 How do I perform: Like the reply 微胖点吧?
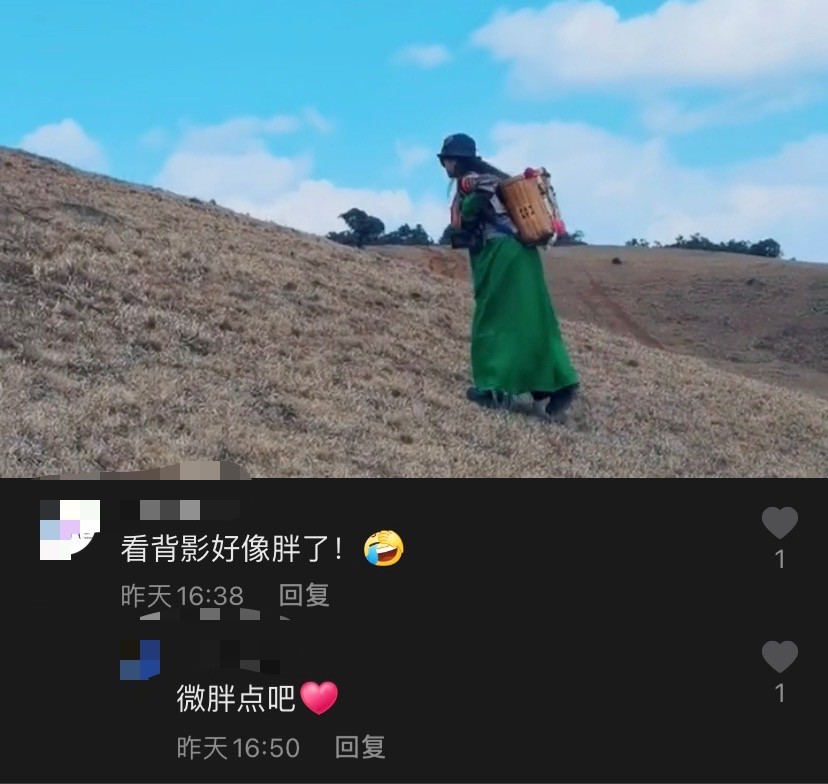[x=780, y=657]
